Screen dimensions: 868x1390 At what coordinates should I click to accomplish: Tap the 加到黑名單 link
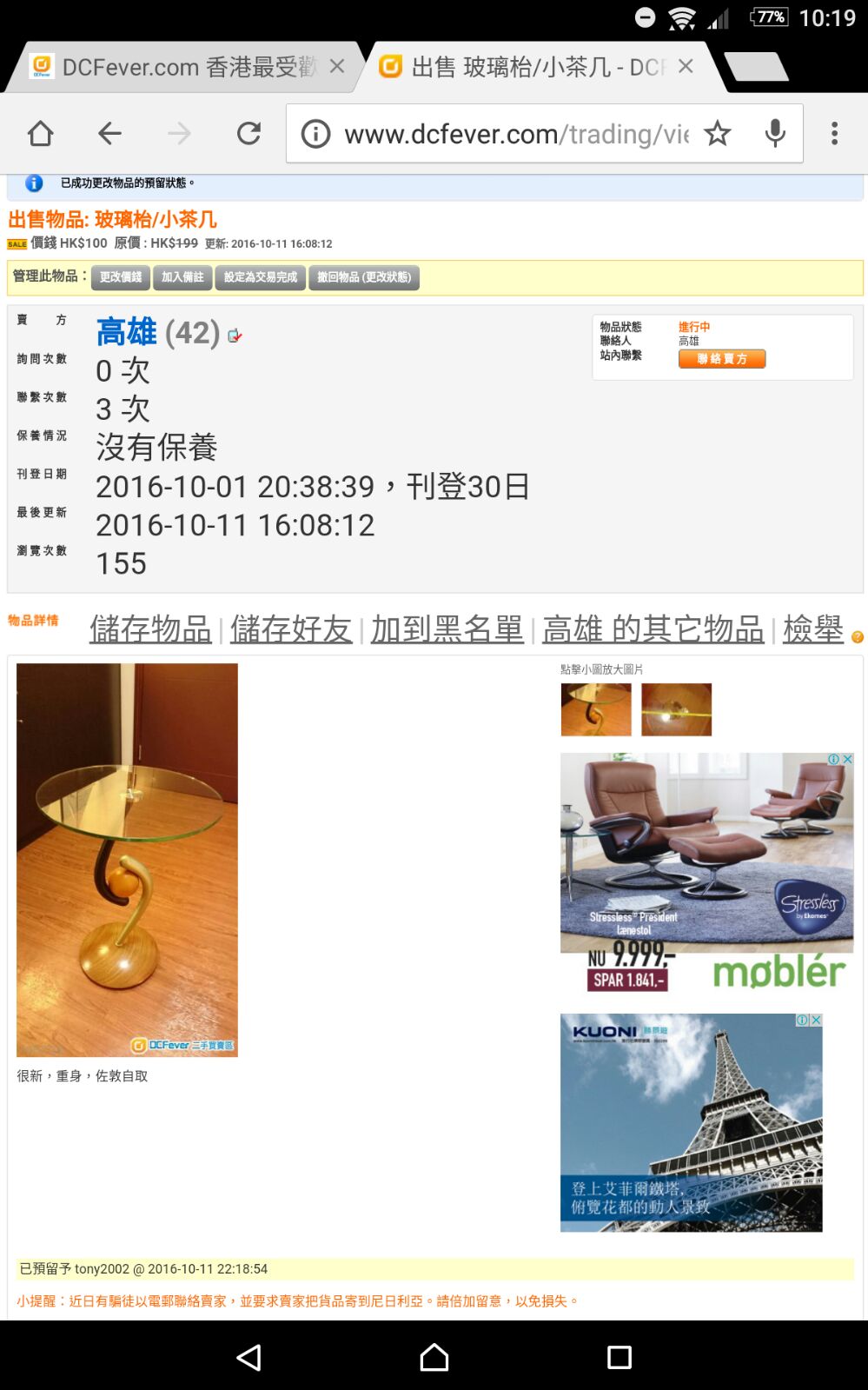coord(447,628)
